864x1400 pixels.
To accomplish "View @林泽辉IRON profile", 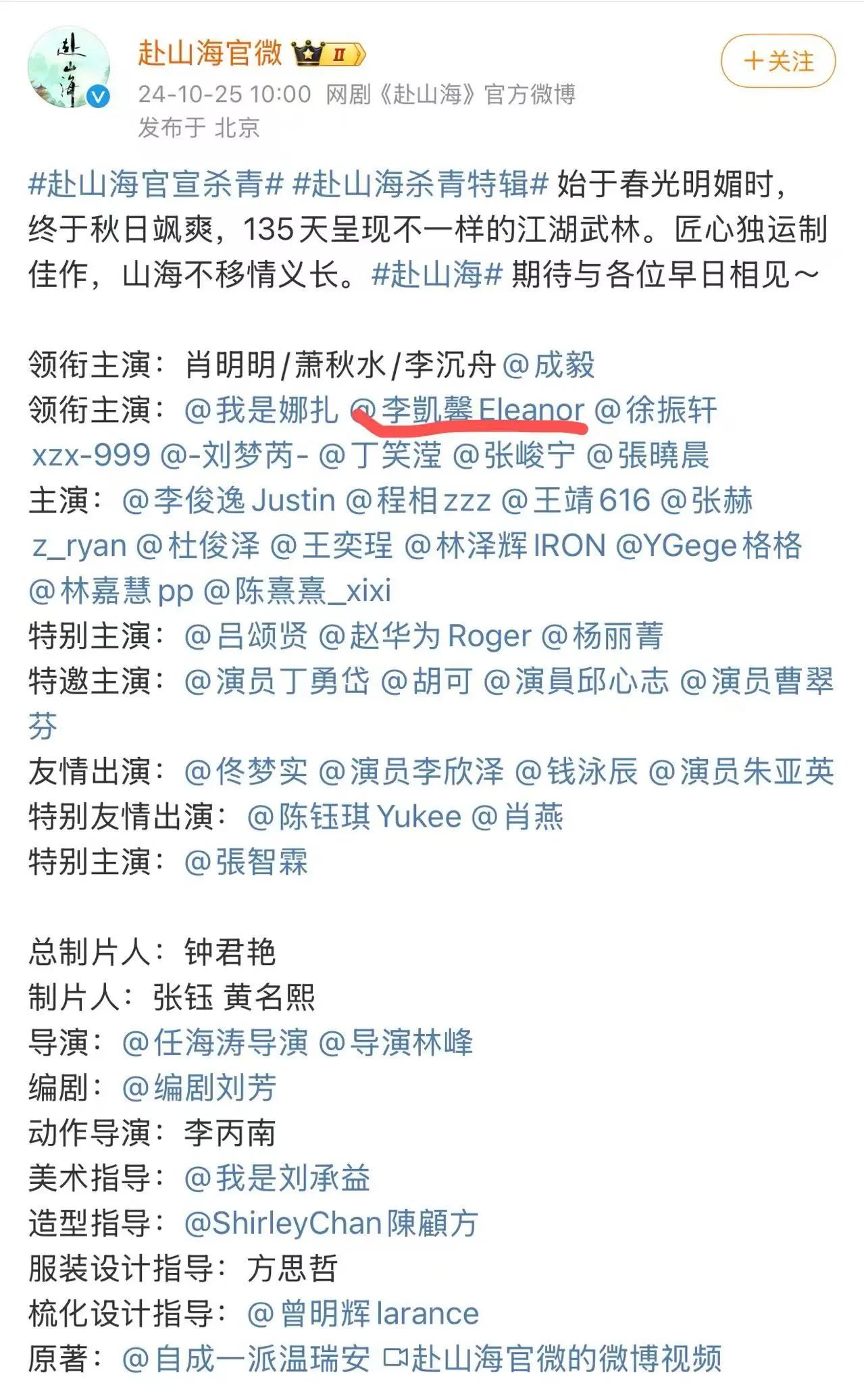I will 504,546.
